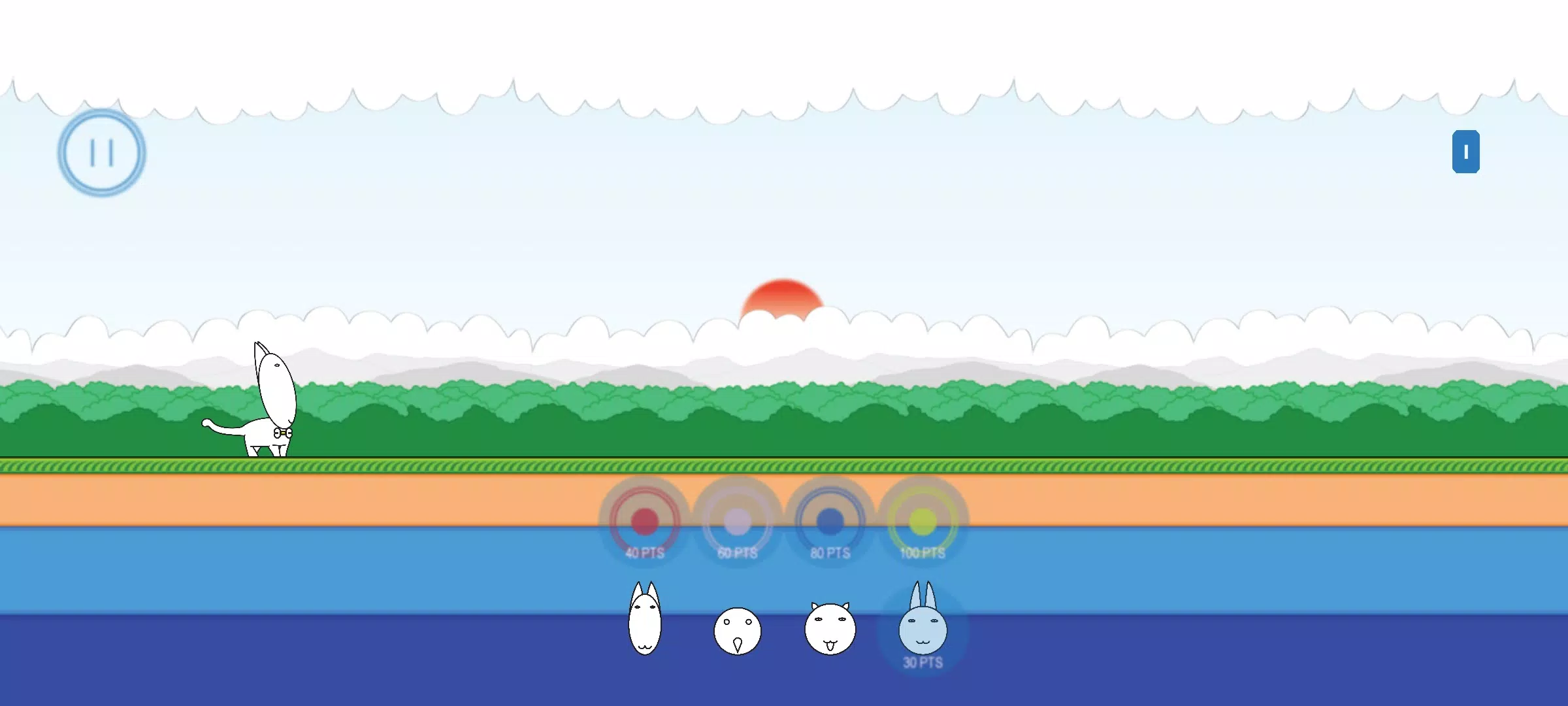
Task: Tap the yellow 100 PTS button
Action: tap(923, 521)
